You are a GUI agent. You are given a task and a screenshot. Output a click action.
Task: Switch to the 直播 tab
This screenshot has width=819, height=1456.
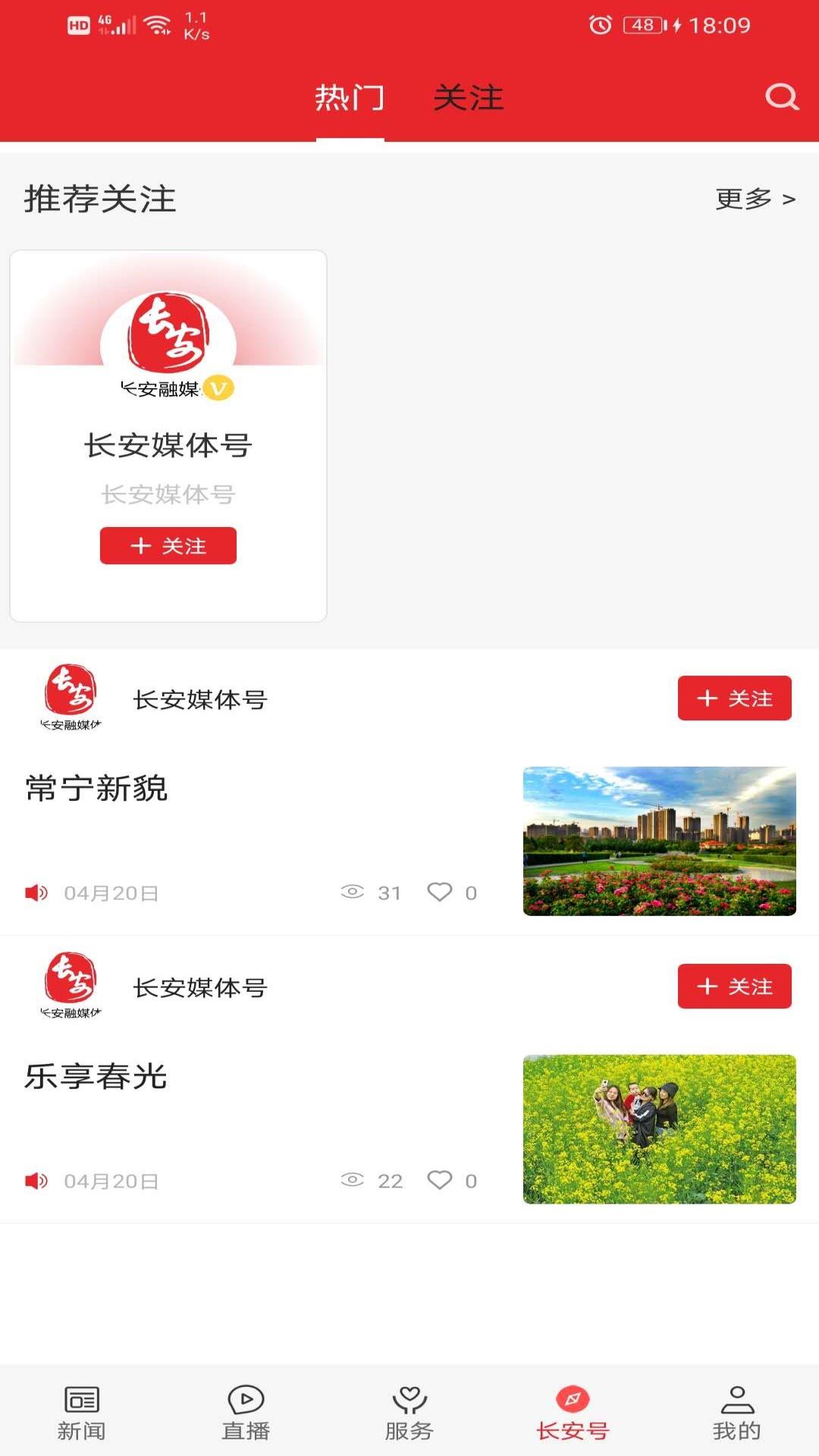point(246,1412)
